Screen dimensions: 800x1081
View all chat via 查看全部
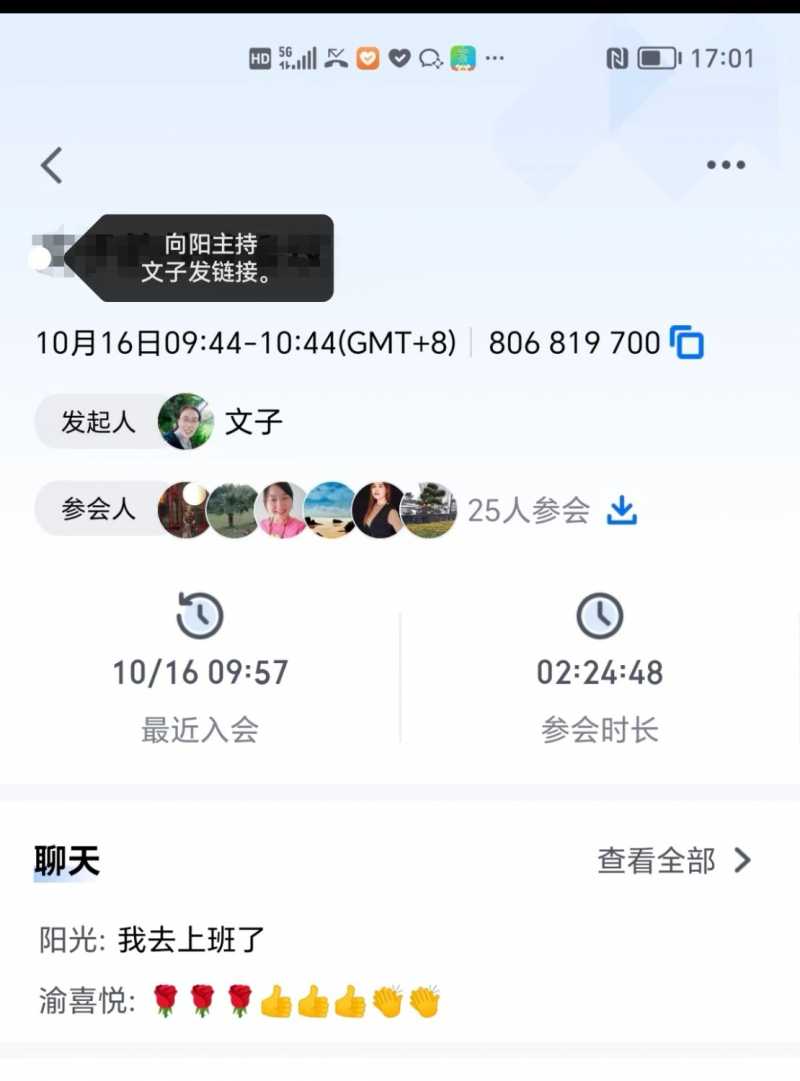pyautogui.click(x=673, y=860)
